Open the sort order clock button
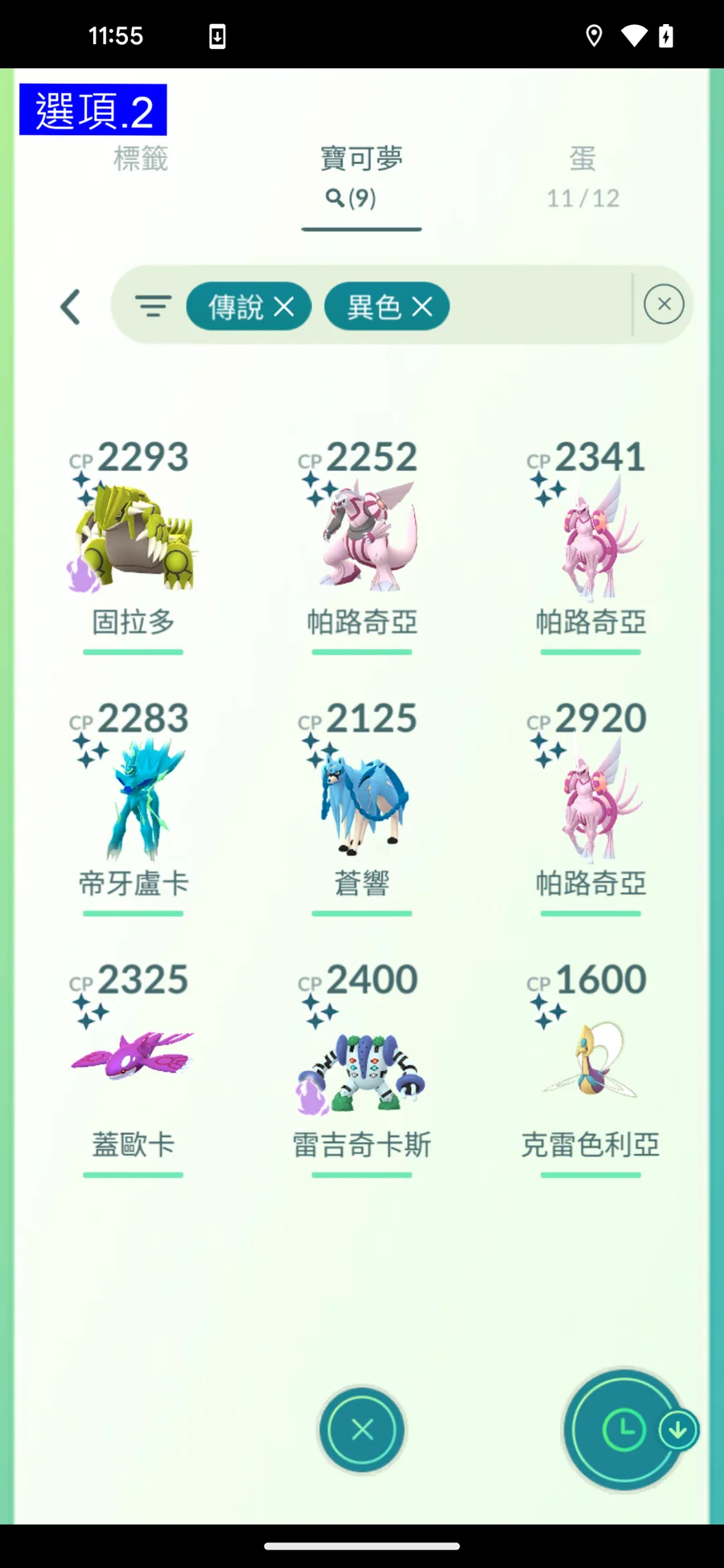Screen dimensions: 724x1568 click(623, 1430)
